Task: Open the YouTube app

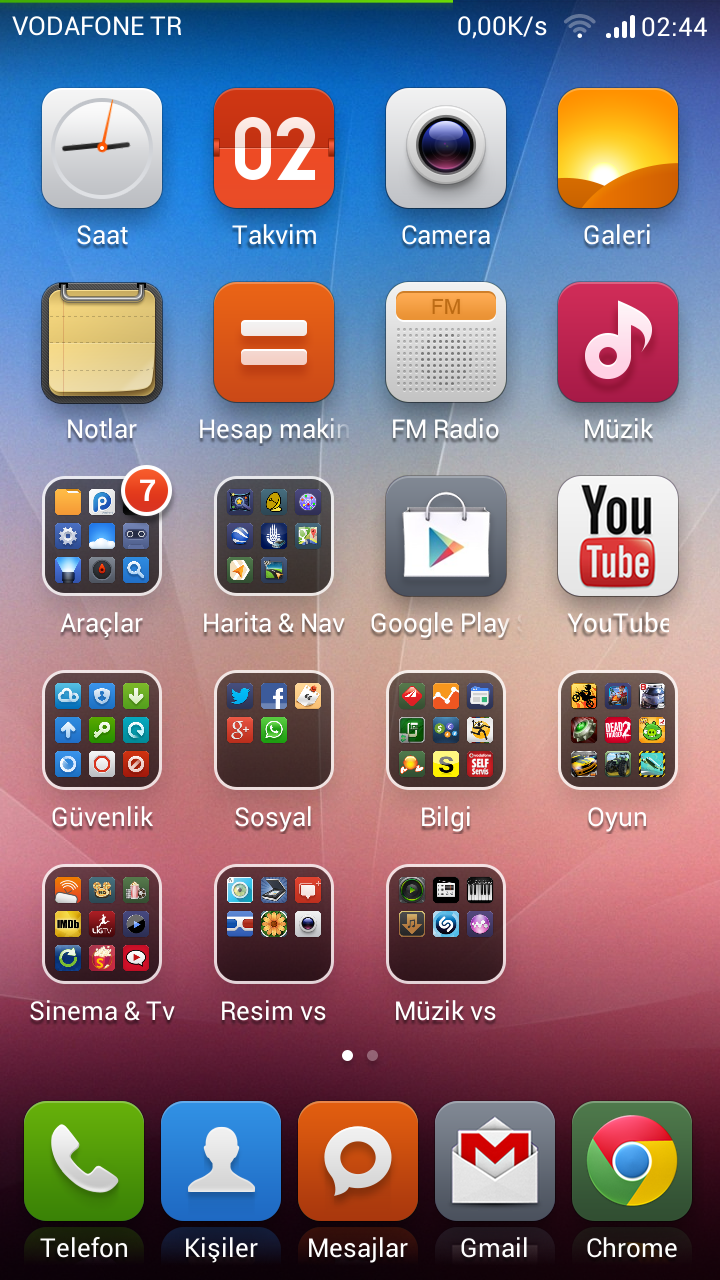Action: tap(618, 536)
